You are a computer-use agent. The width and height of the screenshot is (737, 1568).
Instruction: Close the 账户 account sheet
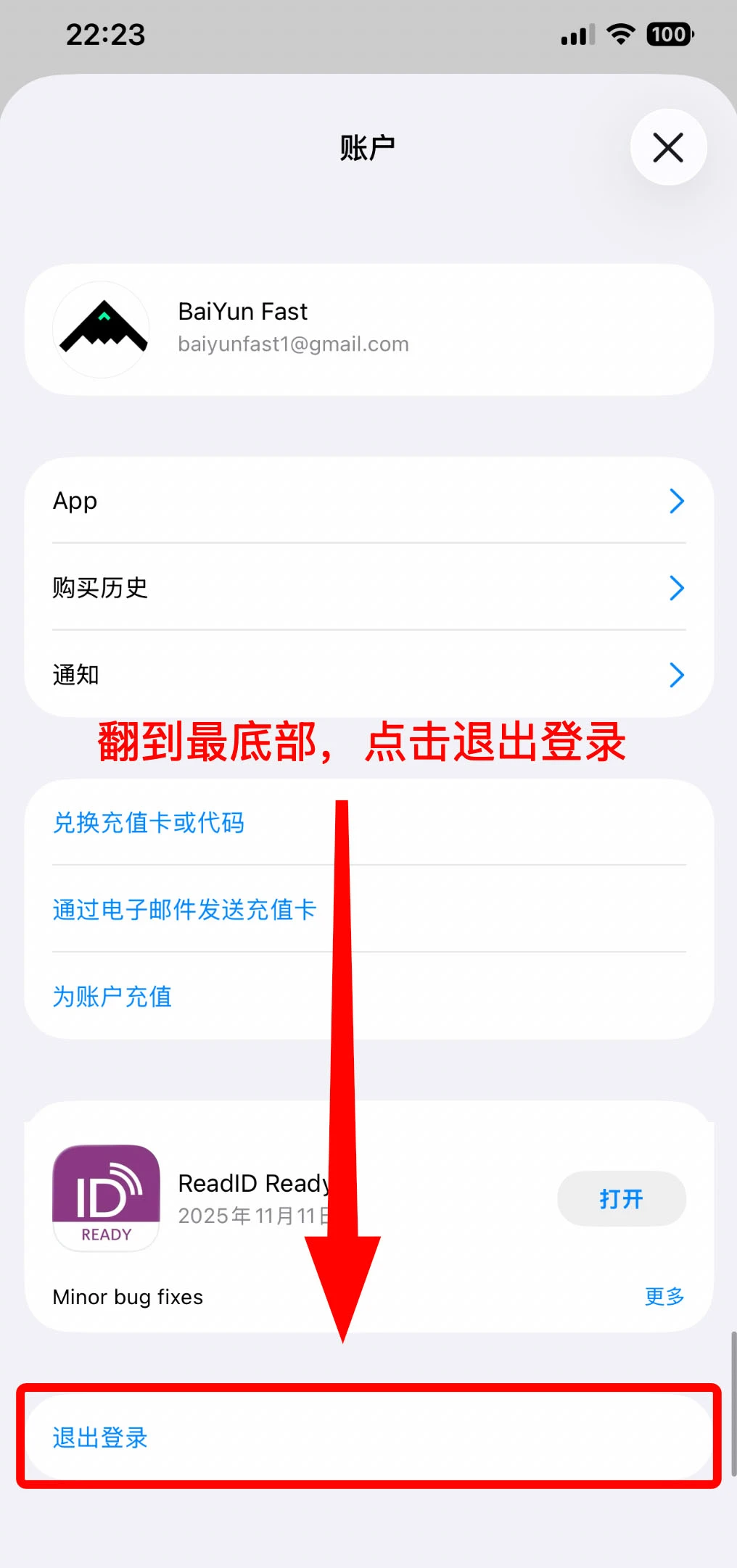point(668,147)
